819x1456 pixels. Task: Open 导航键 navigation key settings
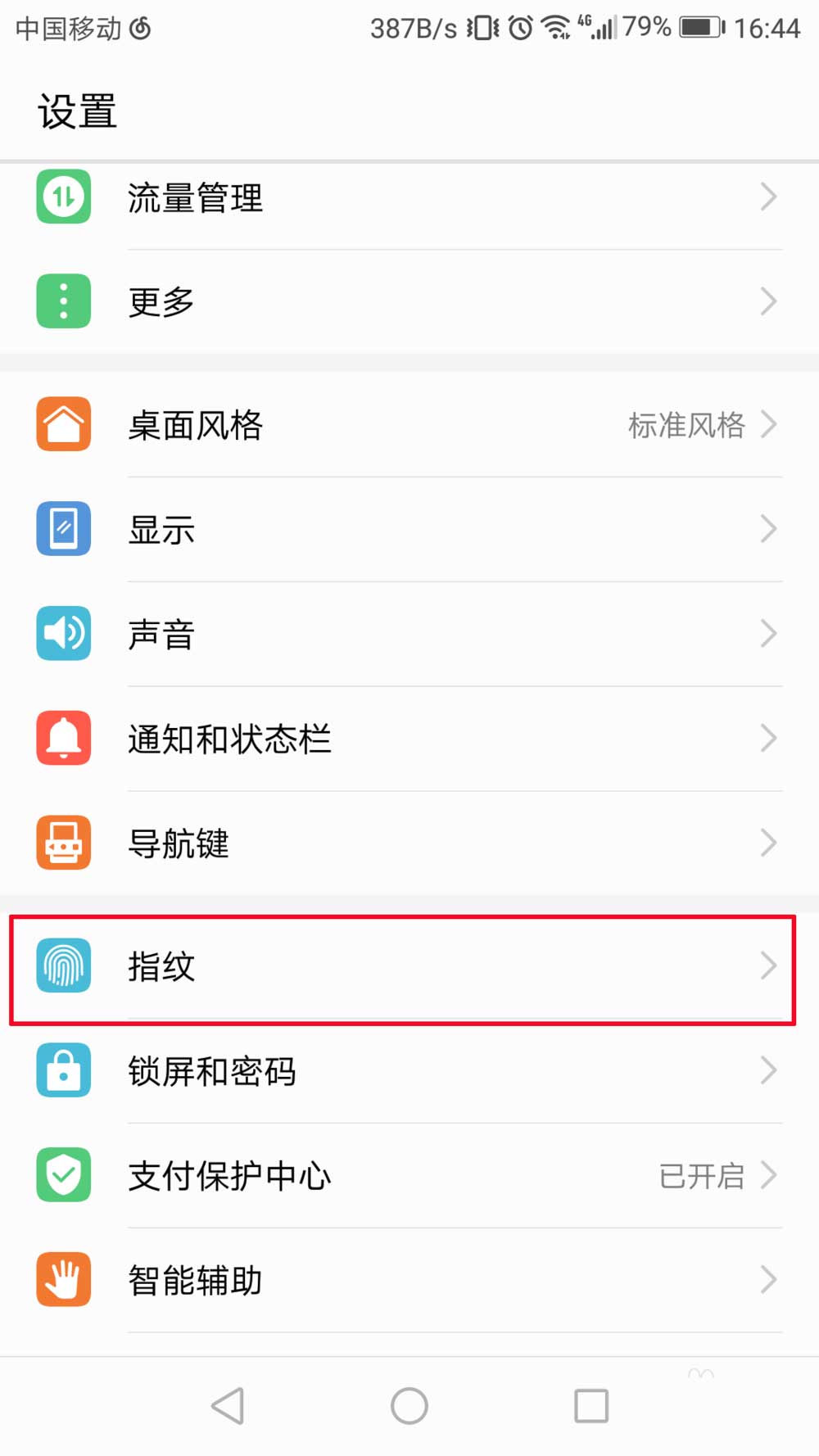click(x=409, y=843)
